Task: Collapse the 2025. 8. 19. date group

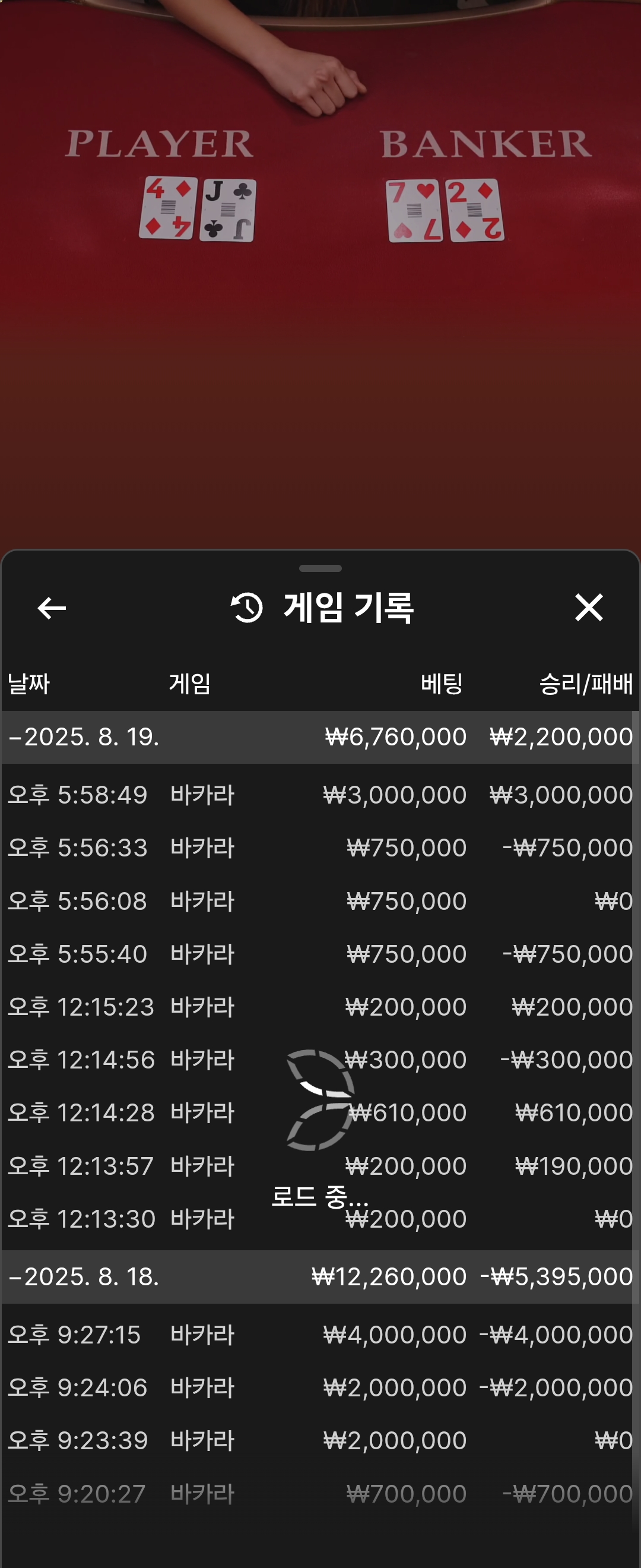Action: point(85,736)
